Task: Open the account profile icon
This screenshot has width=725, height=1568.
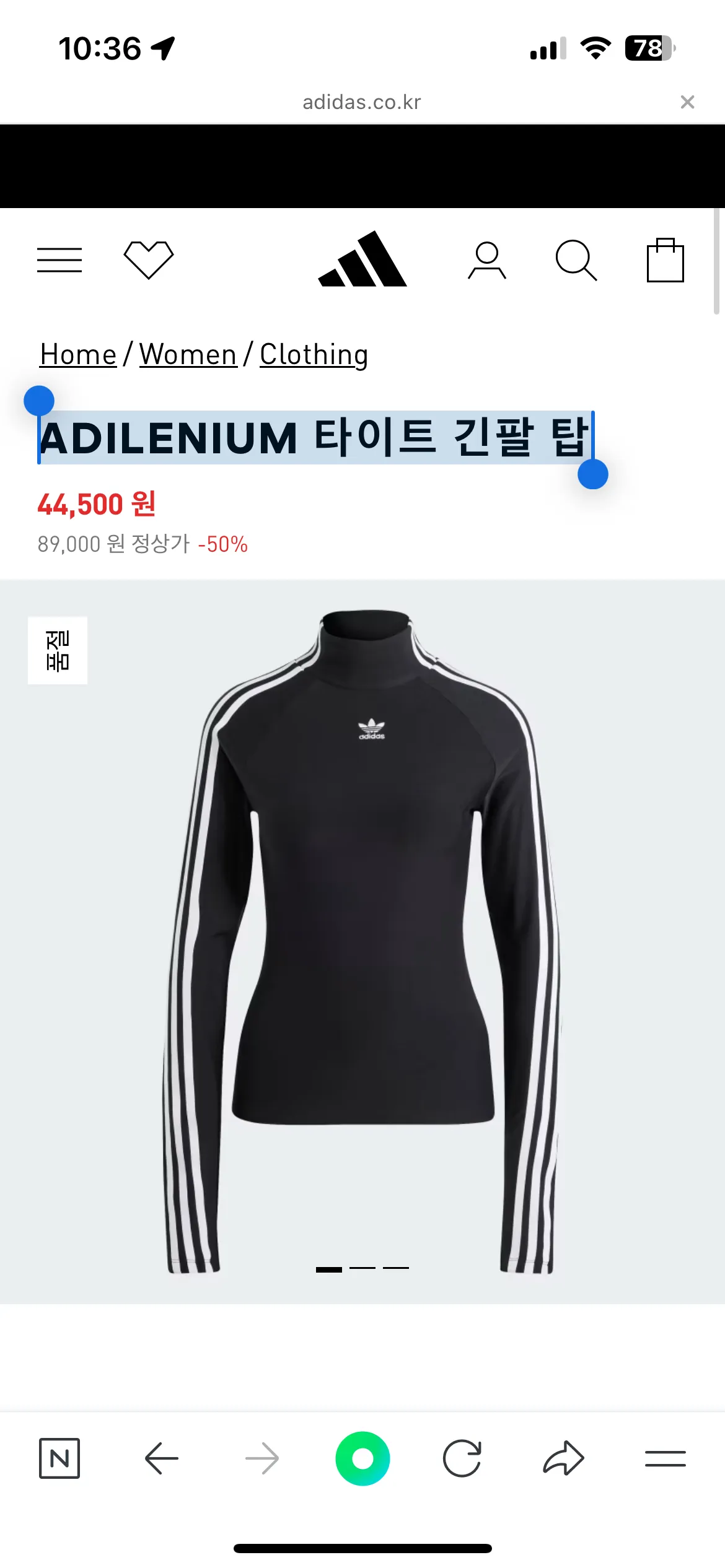Action: 487,261
